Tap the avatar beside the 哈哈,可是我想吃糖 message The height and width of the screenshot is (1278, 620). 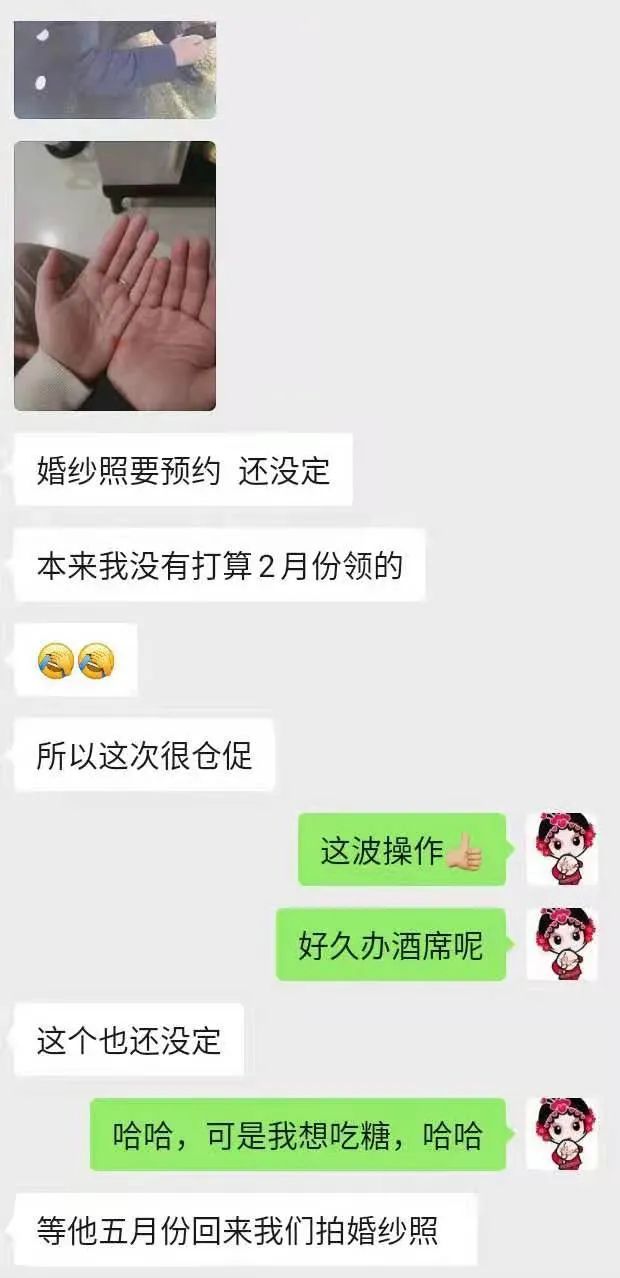point(562,1134)
